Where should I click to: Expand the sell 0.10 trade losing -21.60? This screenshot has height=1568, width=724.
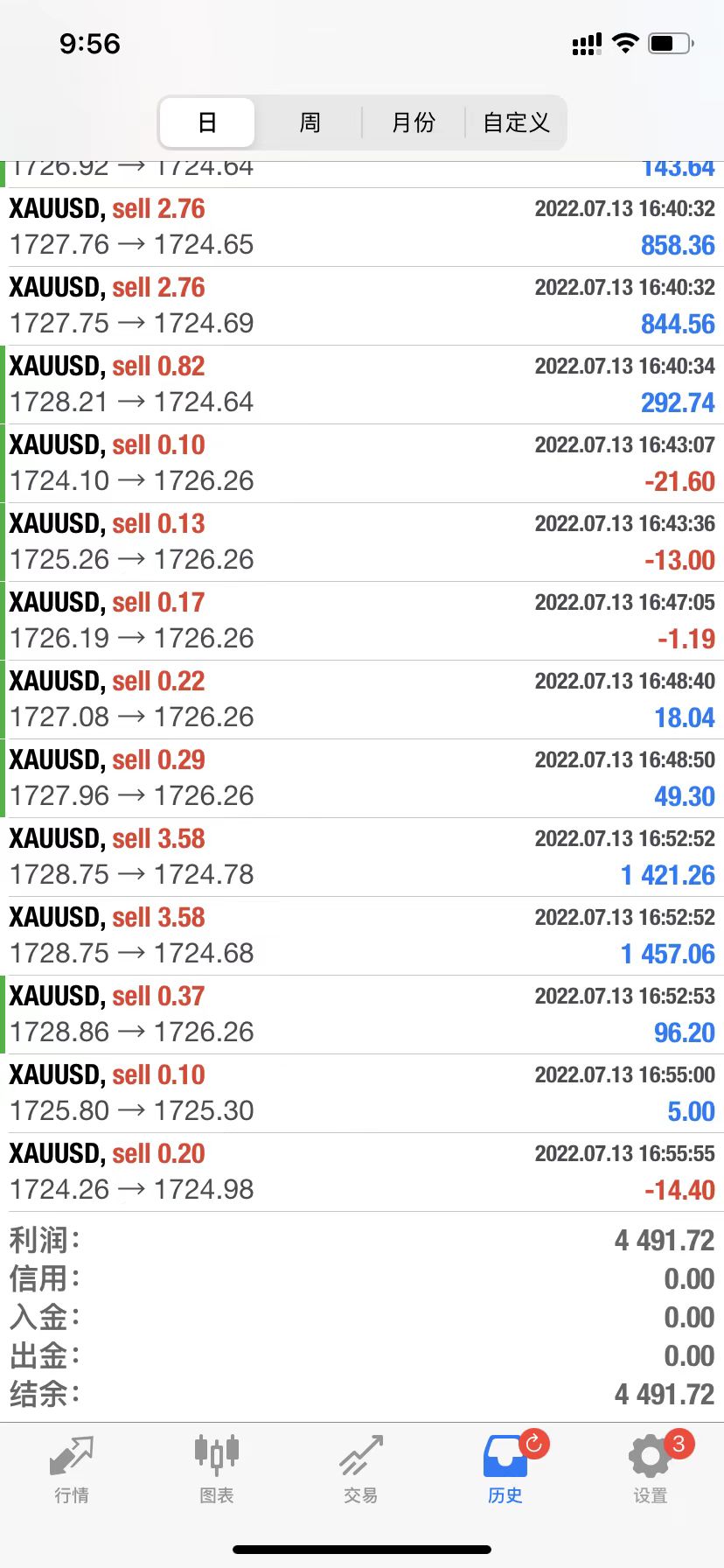(x=362, y=464)
